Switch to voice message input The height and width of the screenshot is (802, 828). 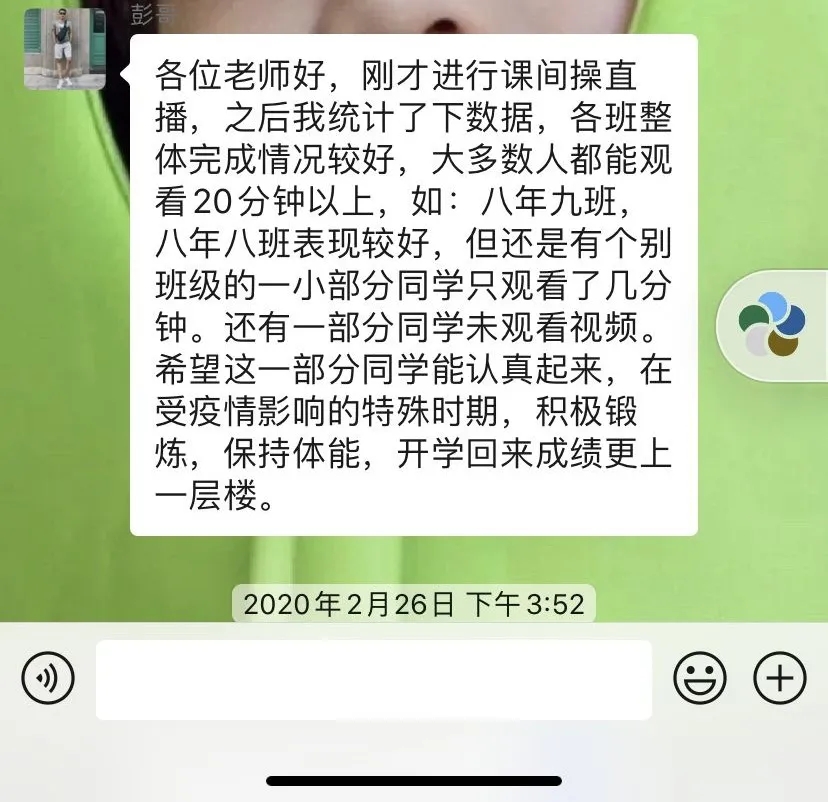click(x=48, y=680)
